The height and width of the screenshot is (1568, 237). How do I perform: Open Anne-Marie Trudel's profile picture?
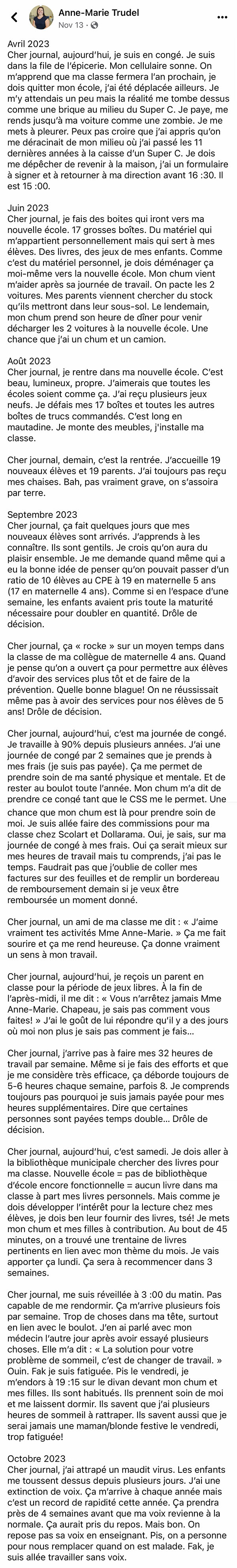(x=41, y=18)
